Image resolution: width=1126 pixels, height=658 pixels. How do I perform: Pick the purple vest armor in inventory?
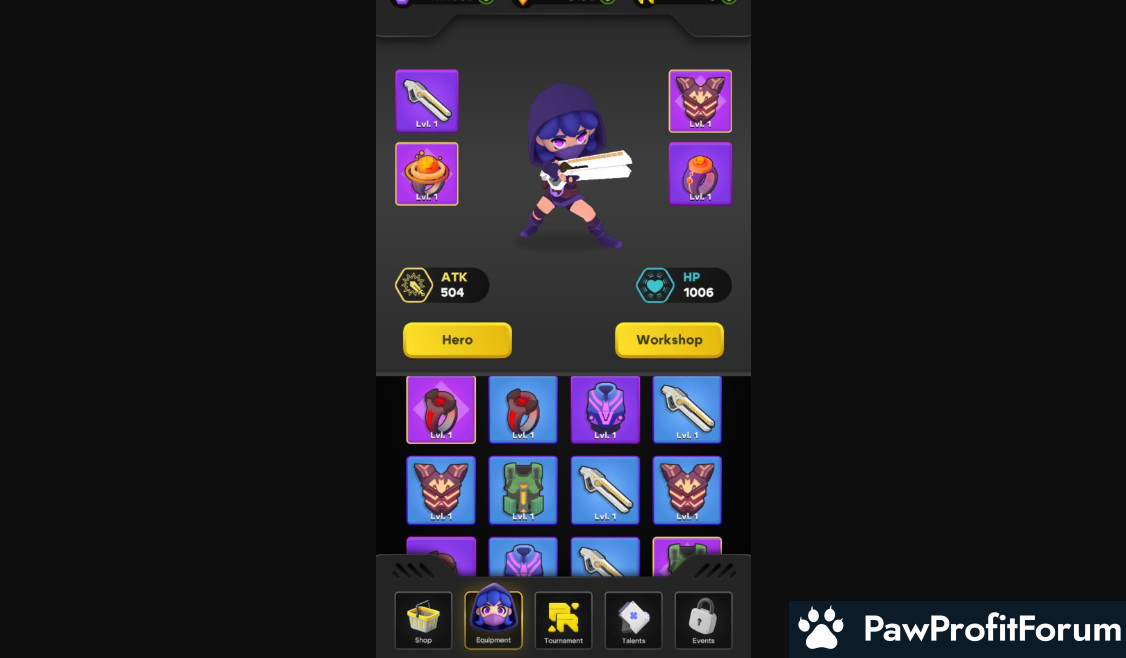605,409
